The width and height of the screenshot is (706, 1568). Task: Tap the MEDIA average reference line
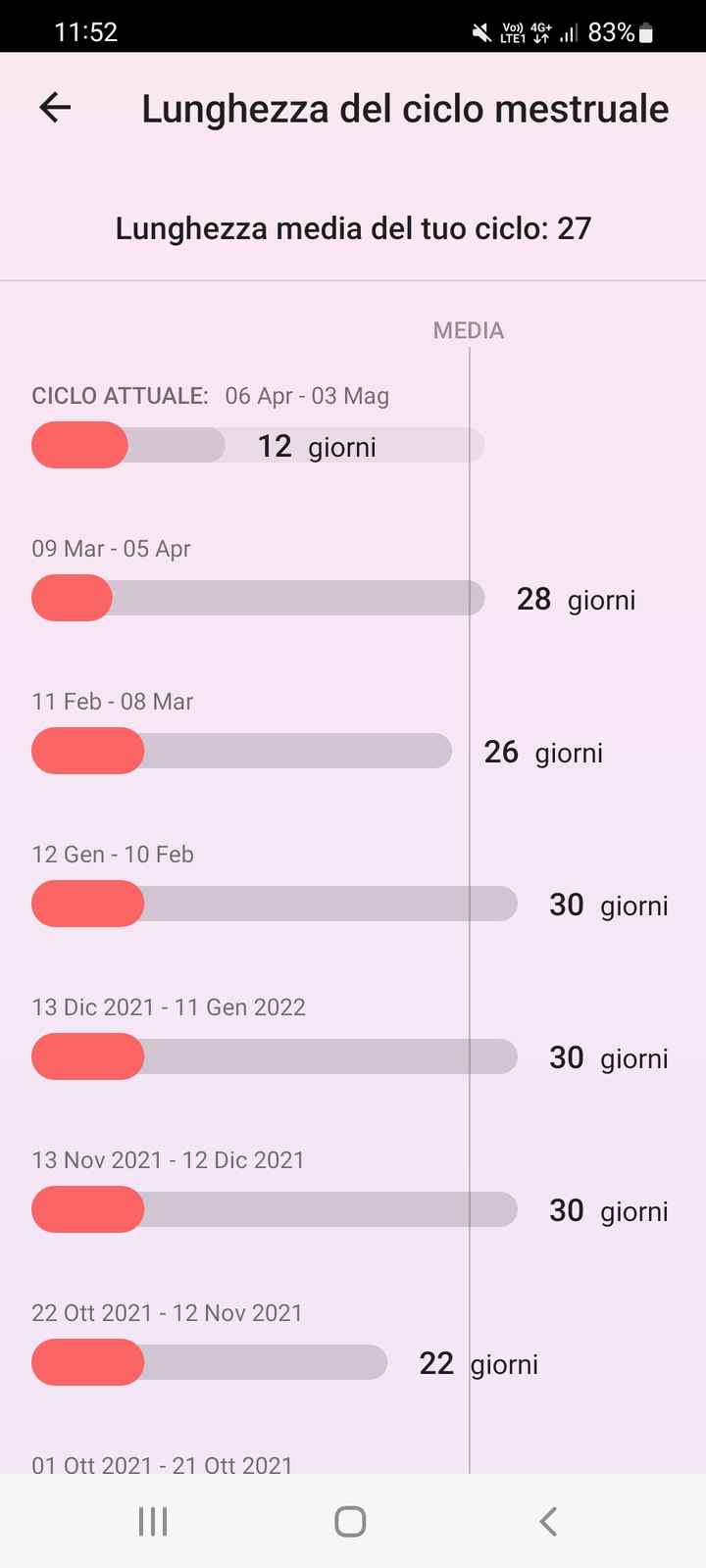469,330
